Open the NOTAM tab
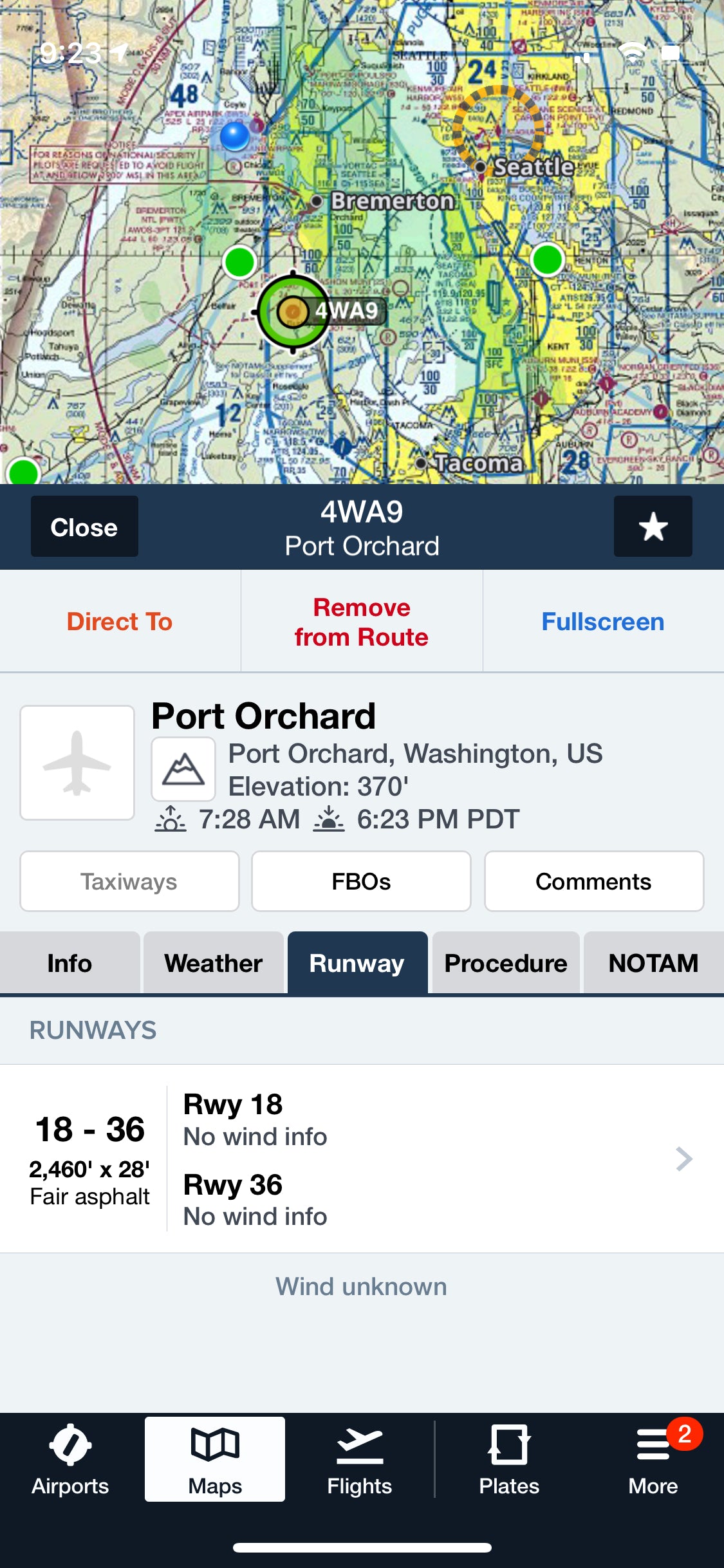The width and height of the screenshot is (724, 1568). coord(653,963)
